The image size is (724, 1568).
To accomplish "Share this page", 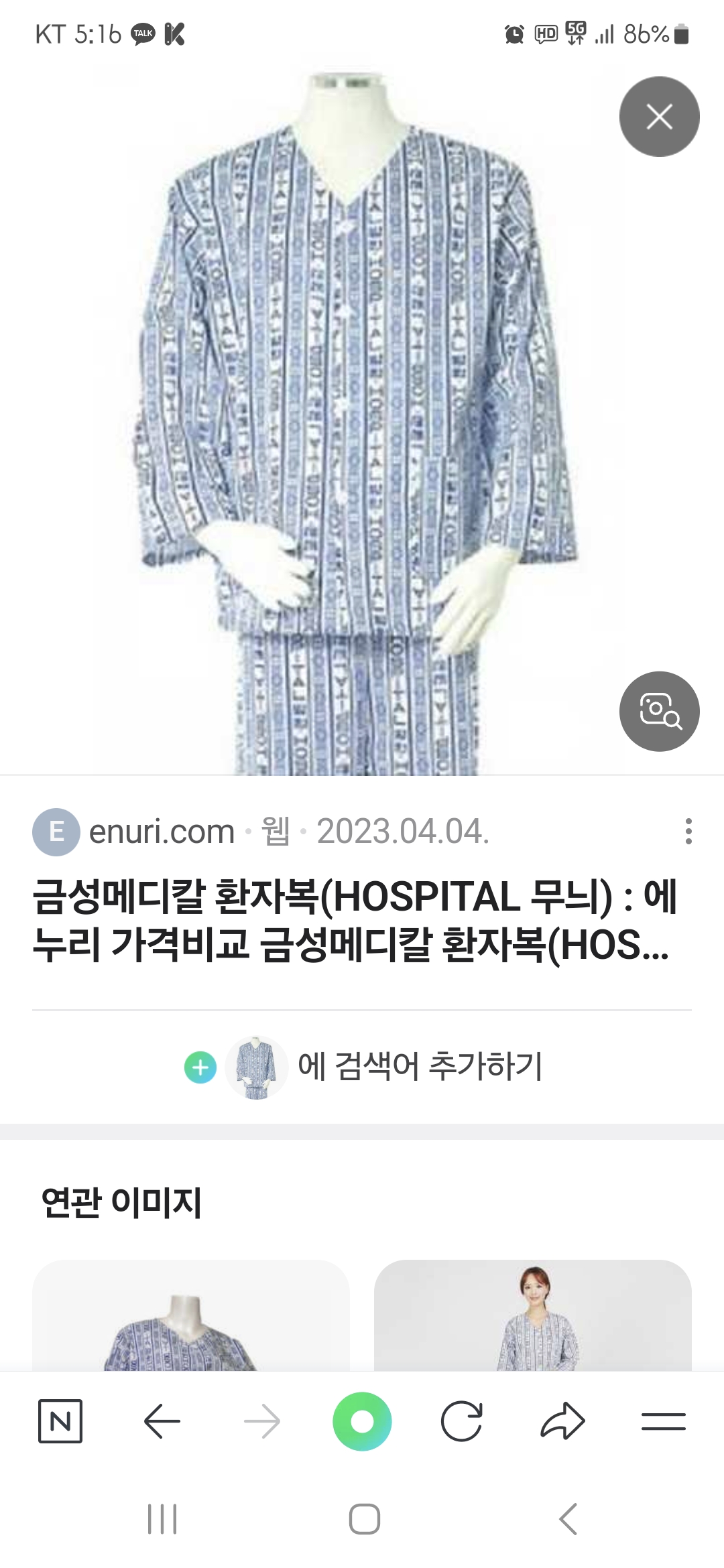I will pyautogui.click(x=562, y=1421).
